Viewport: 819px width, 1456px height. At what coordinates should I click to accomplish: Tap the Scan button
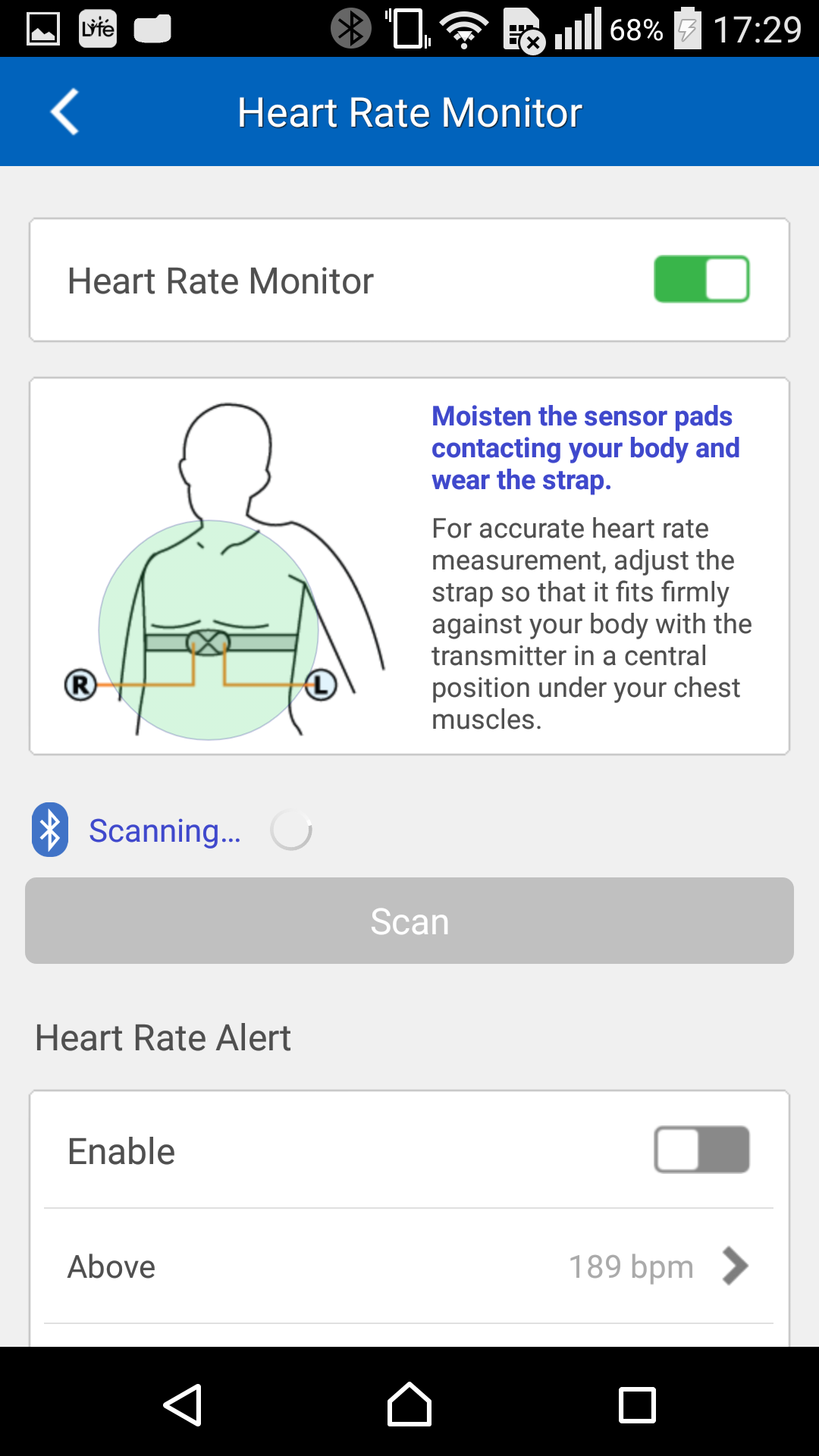point(409,921)
